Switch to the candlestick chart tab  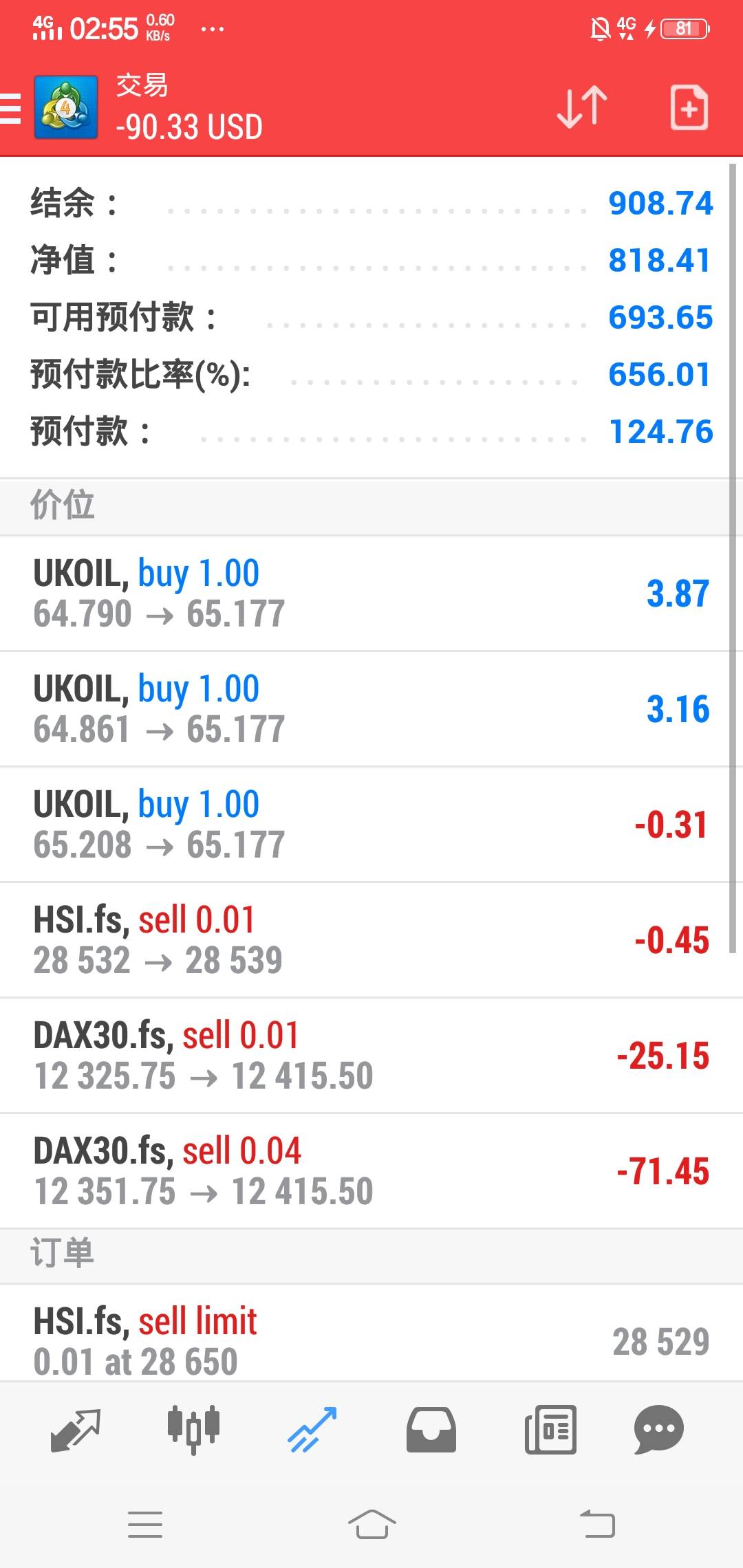click(193, 1430)
